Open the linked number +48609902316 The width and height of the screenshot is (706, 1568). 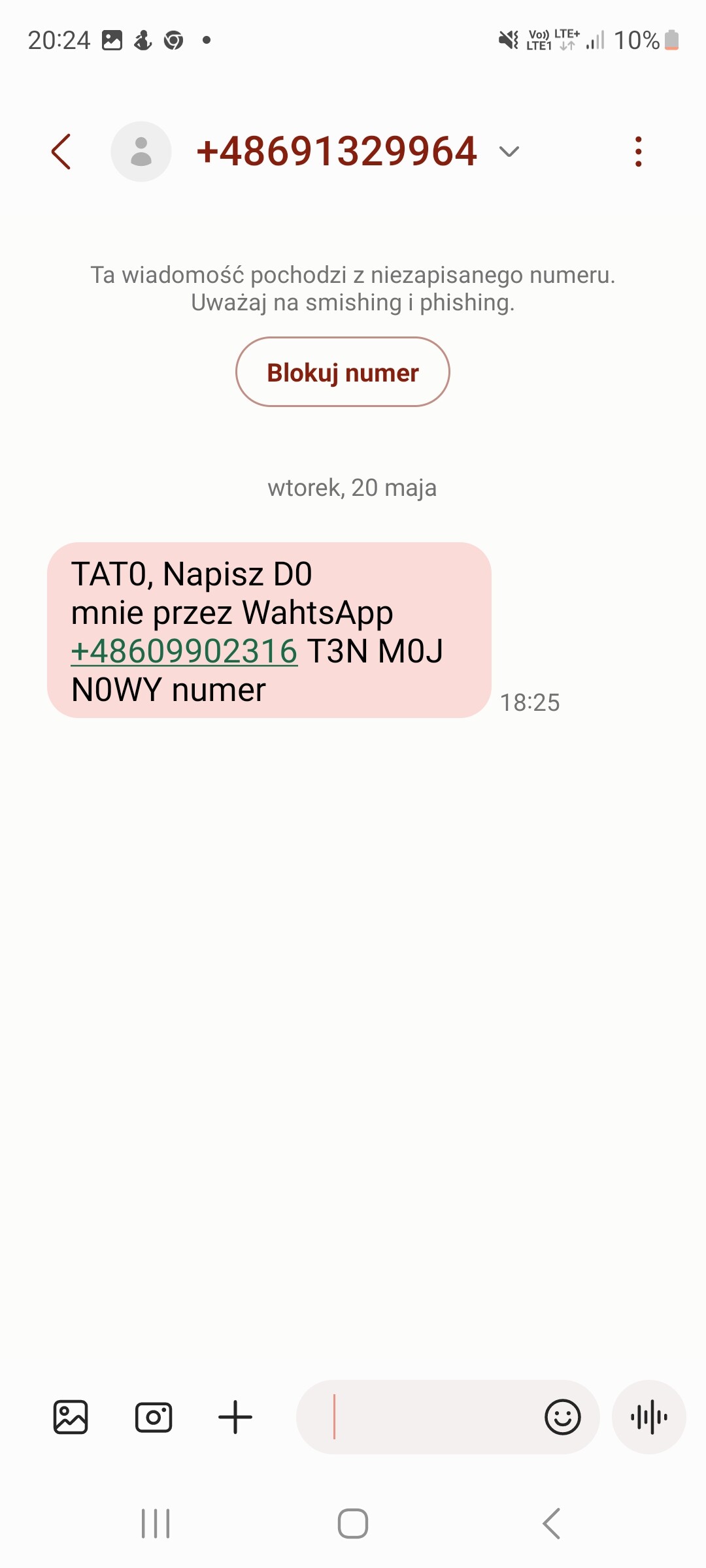point(184,651)
